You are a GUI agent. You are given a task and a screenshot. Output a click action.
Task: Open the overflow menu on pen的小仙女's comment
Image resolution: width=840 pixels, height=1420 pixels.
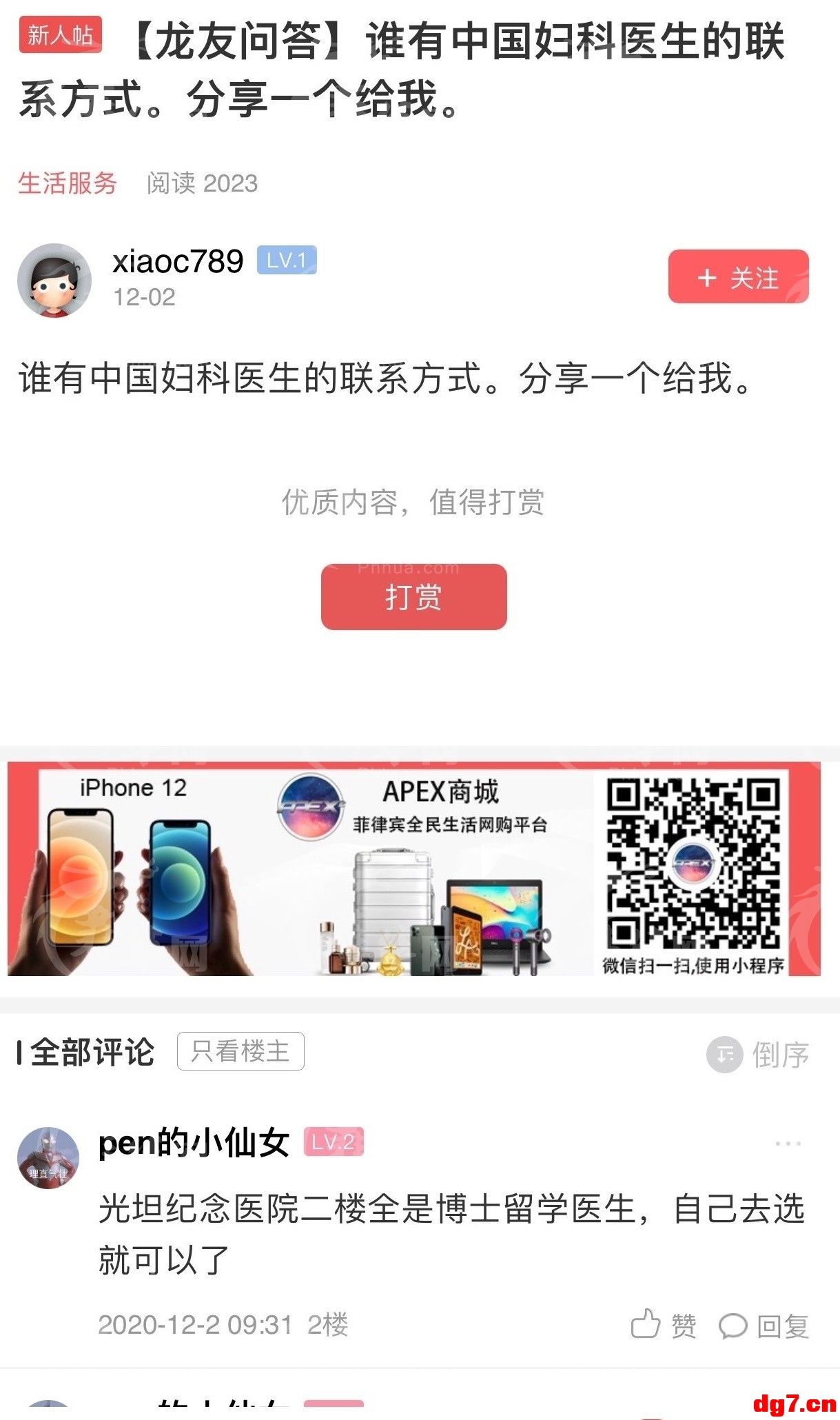(788, 1143)
